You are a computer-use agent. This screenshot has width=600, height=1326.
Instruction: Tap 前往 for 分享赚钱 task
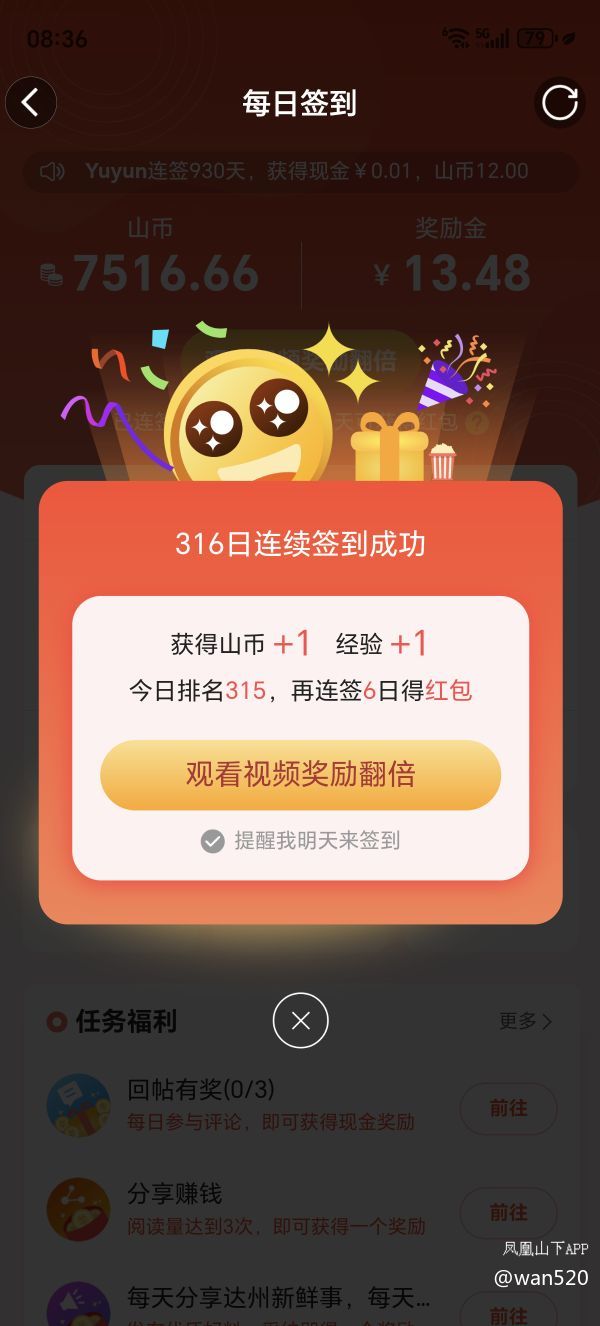[x=508, y=1212]
